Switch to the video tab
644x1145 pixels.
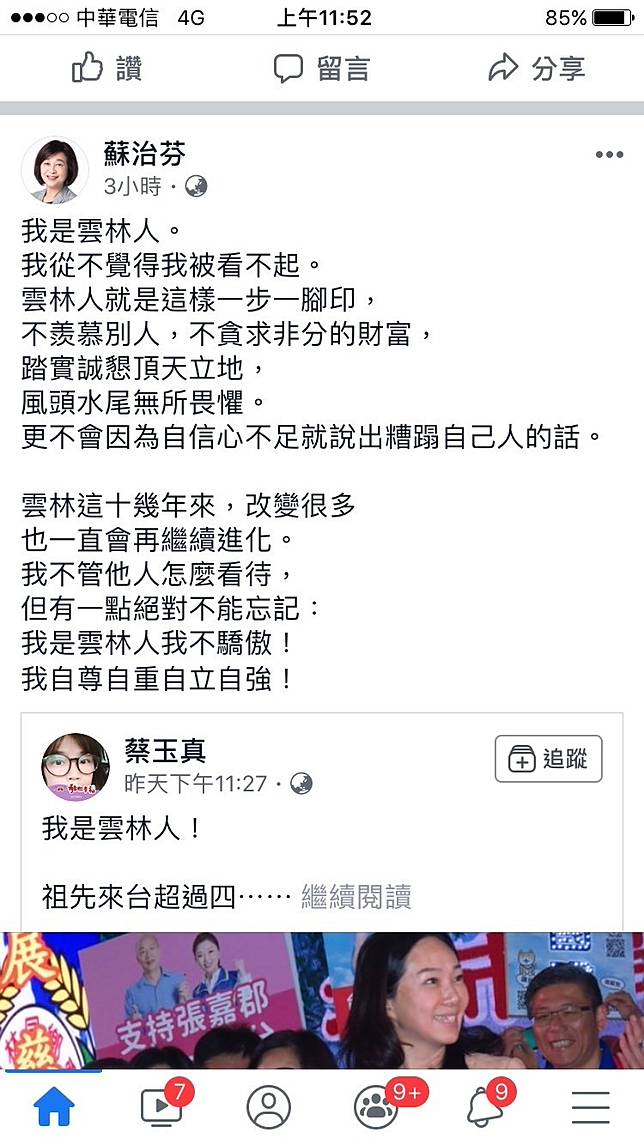tap(162, 1106)
